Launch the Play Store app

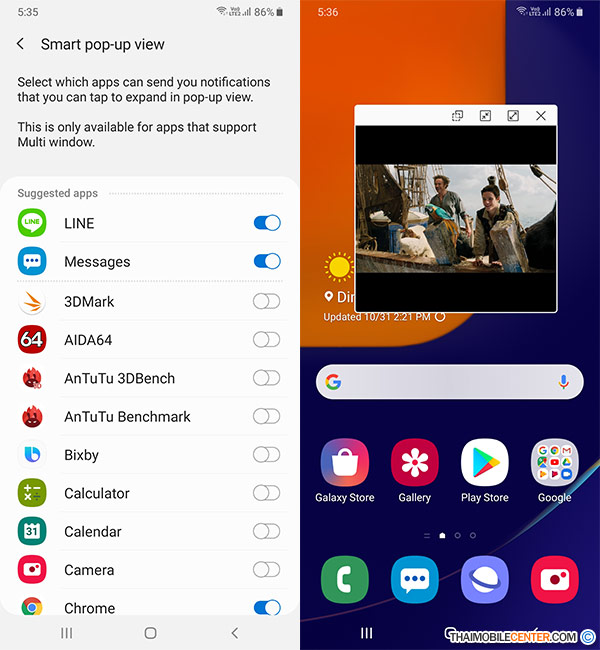coord(484,463)
